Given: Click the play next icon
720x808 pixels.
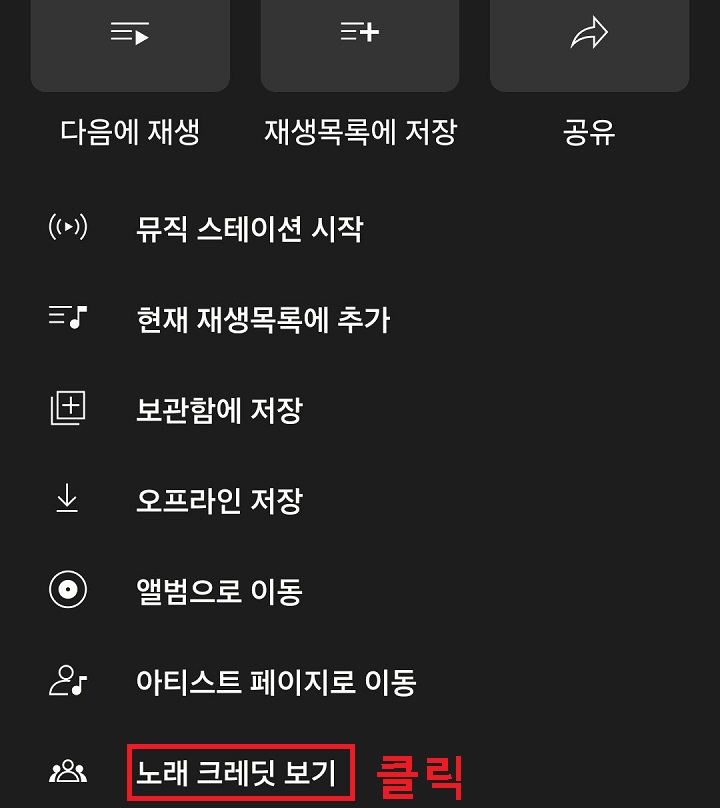Looking at the screenshot, I should click(130, 33).
